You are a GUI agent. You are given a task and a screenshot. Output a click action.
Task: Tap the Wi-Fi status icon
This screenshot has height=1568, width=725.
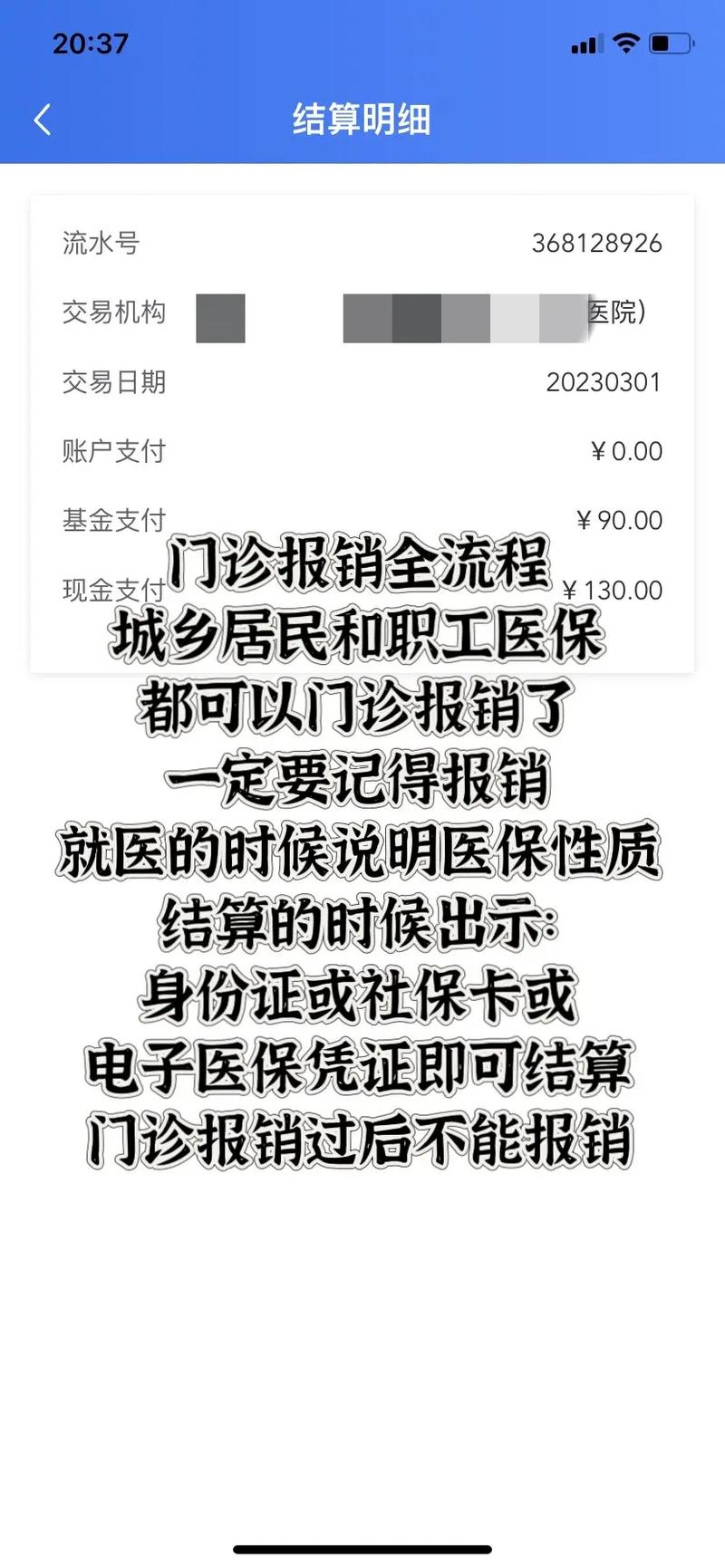pos(627,41)
